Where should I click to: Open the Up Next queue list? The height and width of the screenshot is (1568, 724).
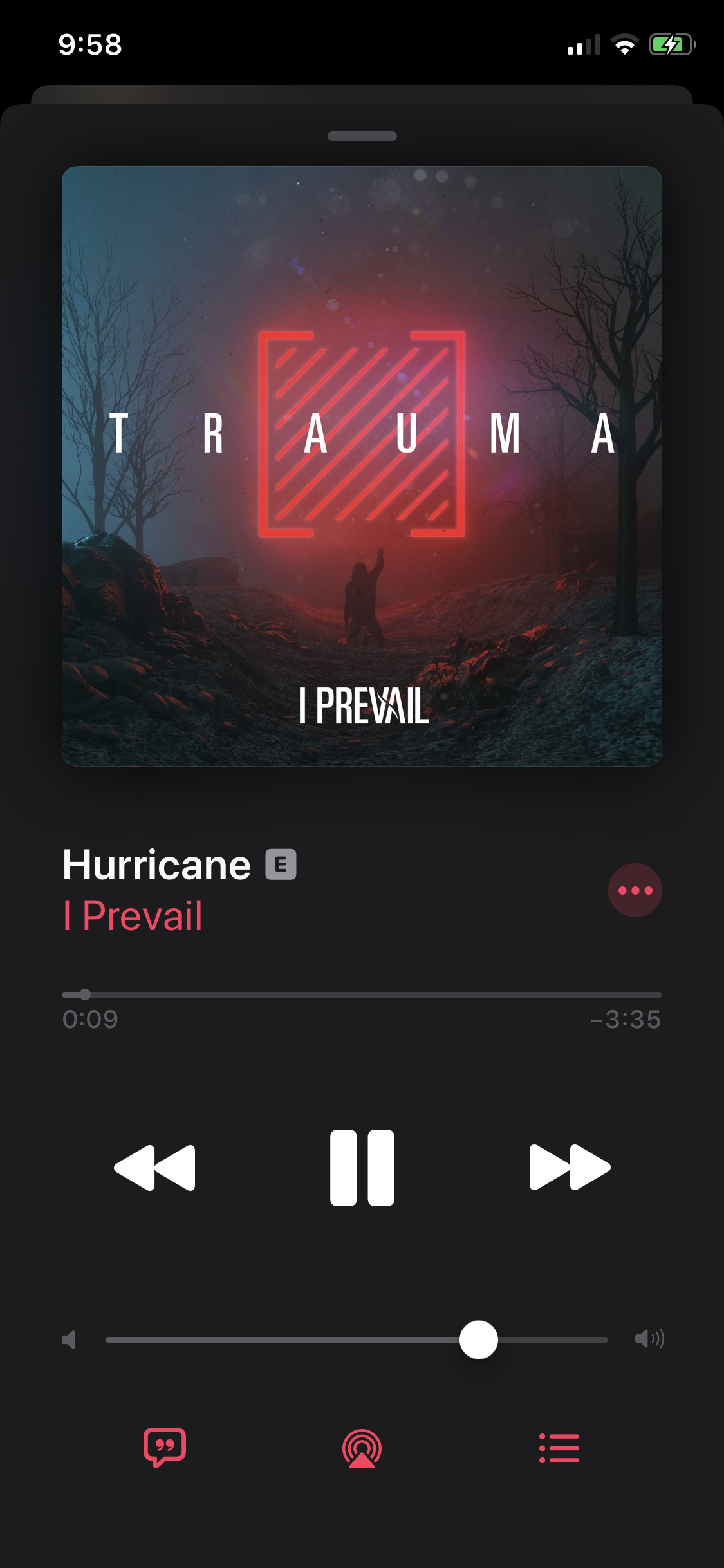pos(559,1448)
